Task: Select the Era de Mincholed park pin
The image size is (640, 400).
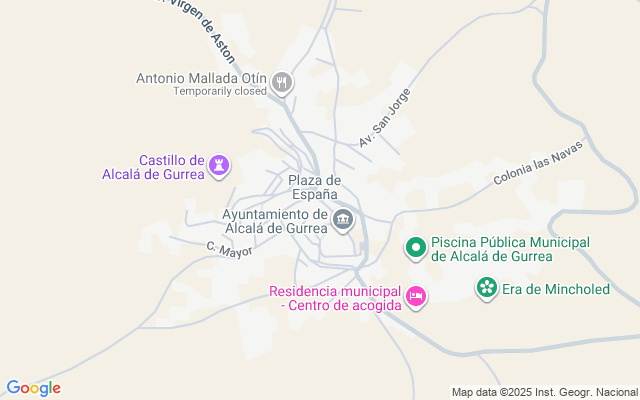Action: pos(487,288)
